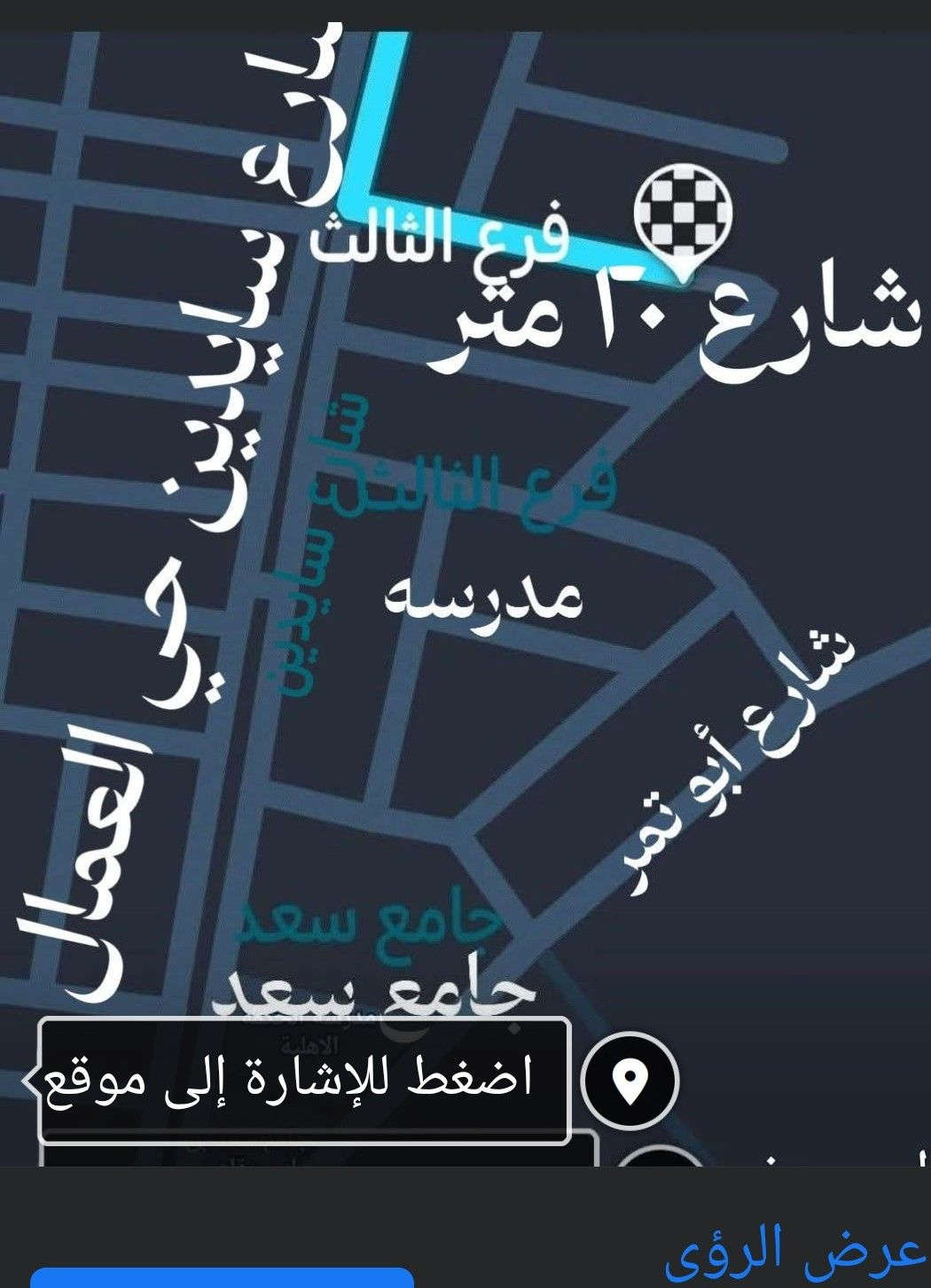Tap the blue button under the post
The width and height of the screenshot is (931, 1288).
[x=222, y=1278]
